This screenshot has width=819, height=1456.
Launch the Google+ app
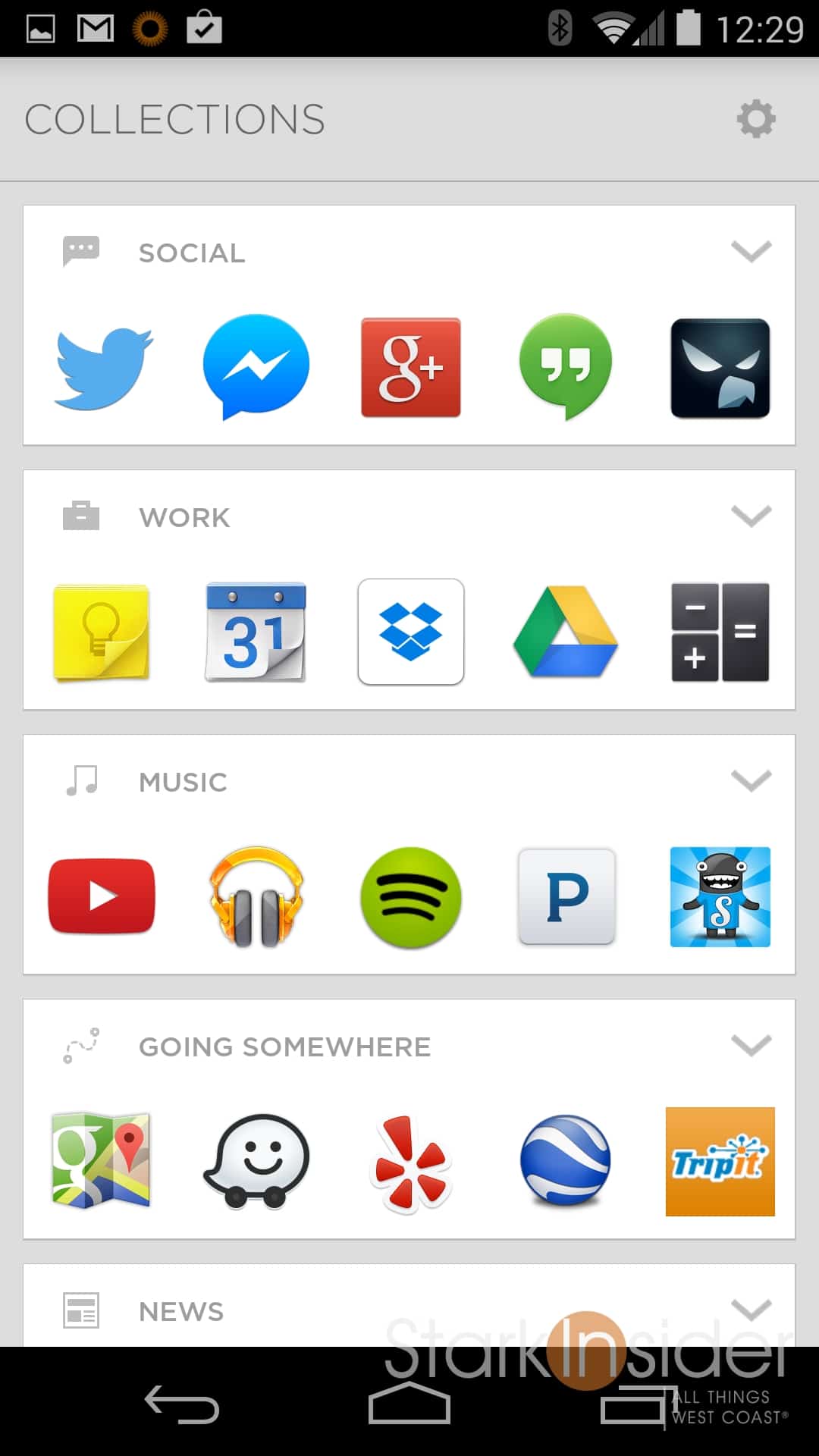pos(410,368)
